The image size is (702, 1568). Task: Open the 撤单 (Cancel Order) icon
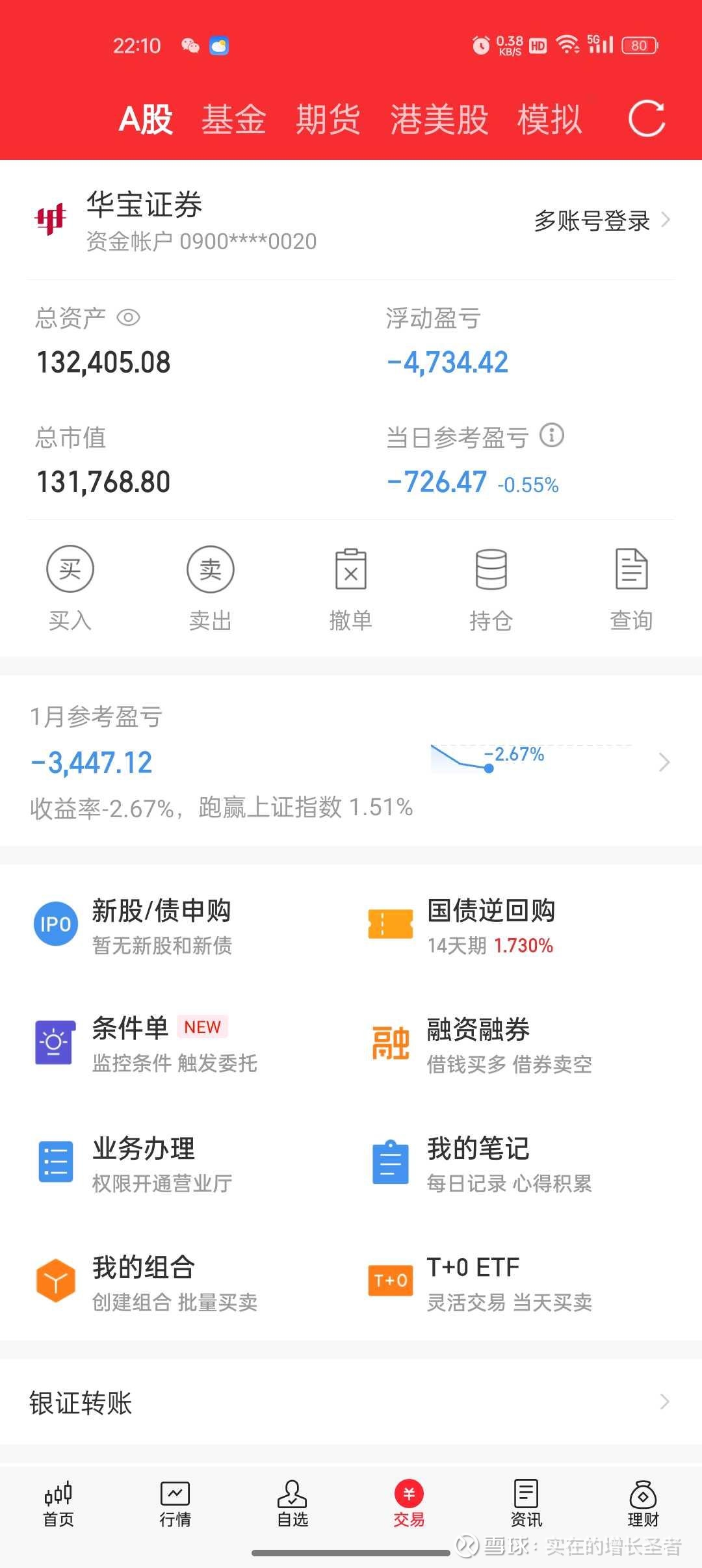point(350,568)
